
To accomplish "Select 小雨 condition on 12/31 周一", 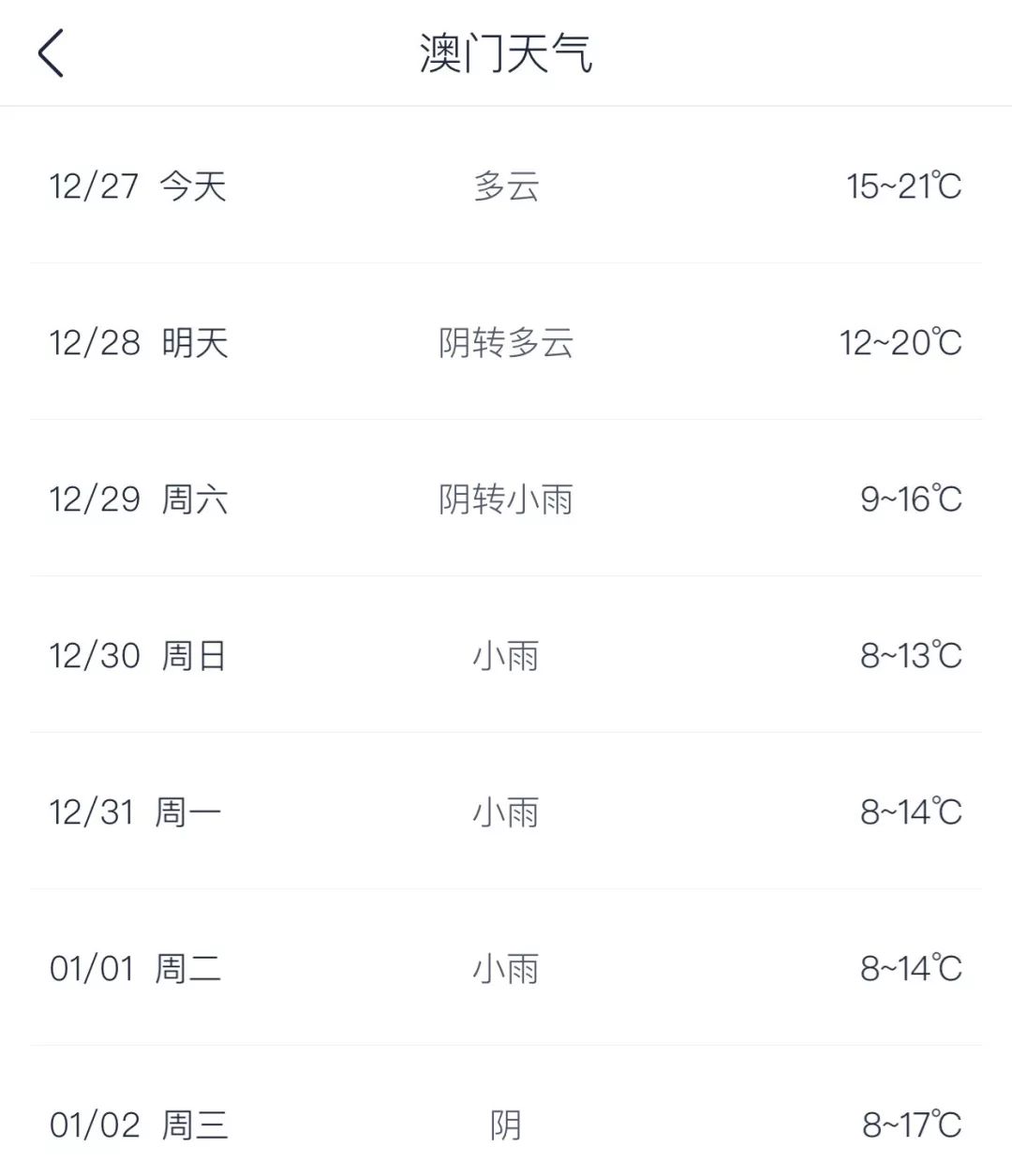I will tap(506, 812).
